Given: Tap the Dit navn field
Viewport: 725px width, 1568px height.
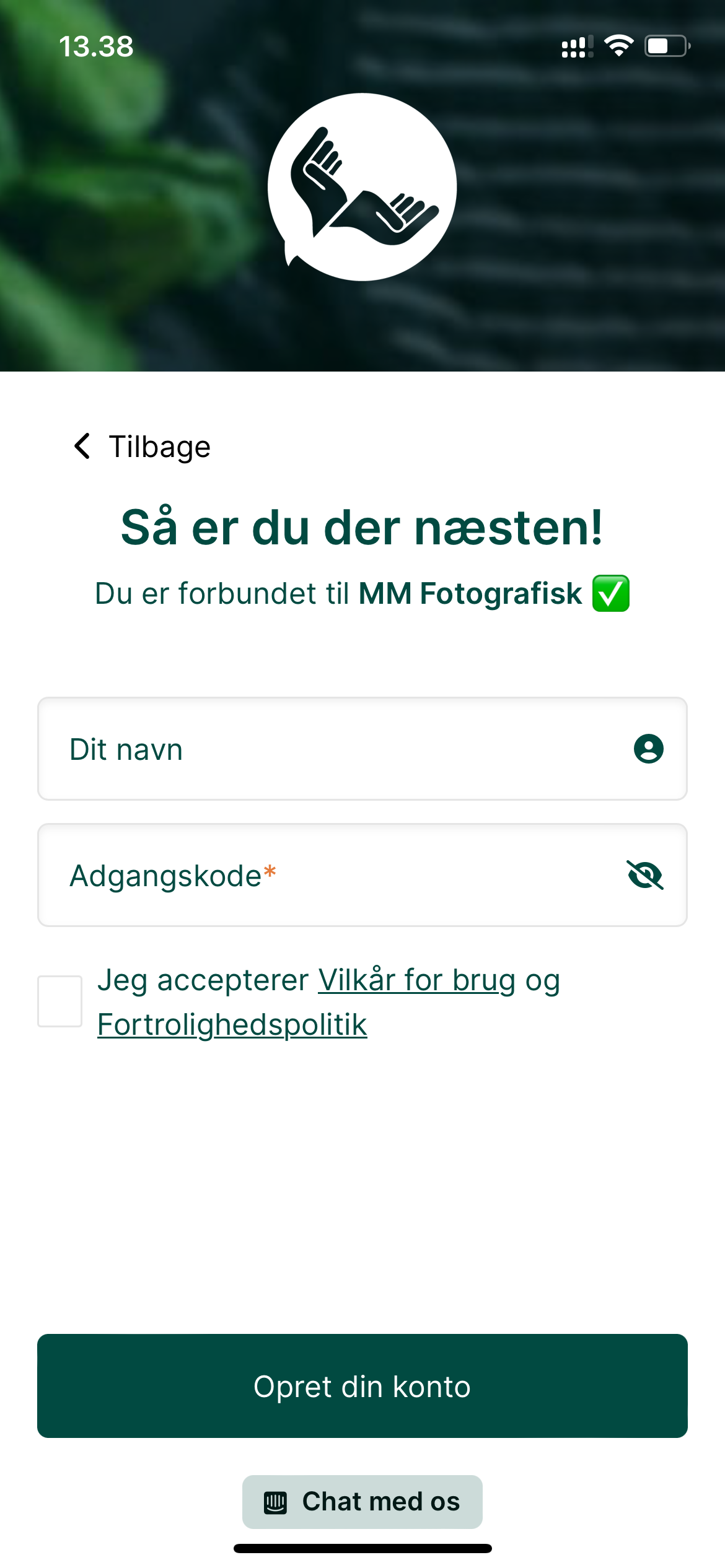Looking at the screenshot, I should tap(362, 749).
